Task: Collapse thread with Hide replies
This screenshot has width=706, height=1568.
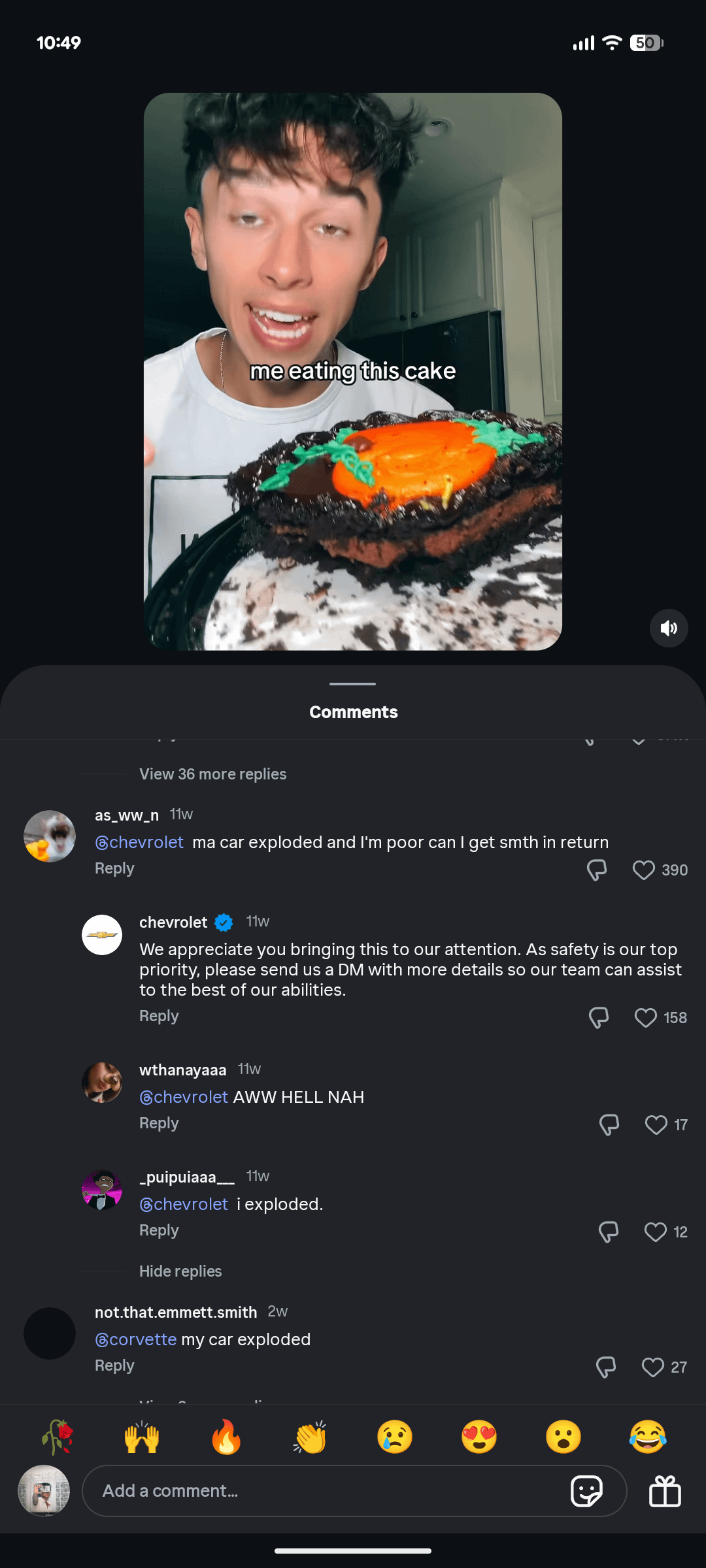Action: point(180,1271)
